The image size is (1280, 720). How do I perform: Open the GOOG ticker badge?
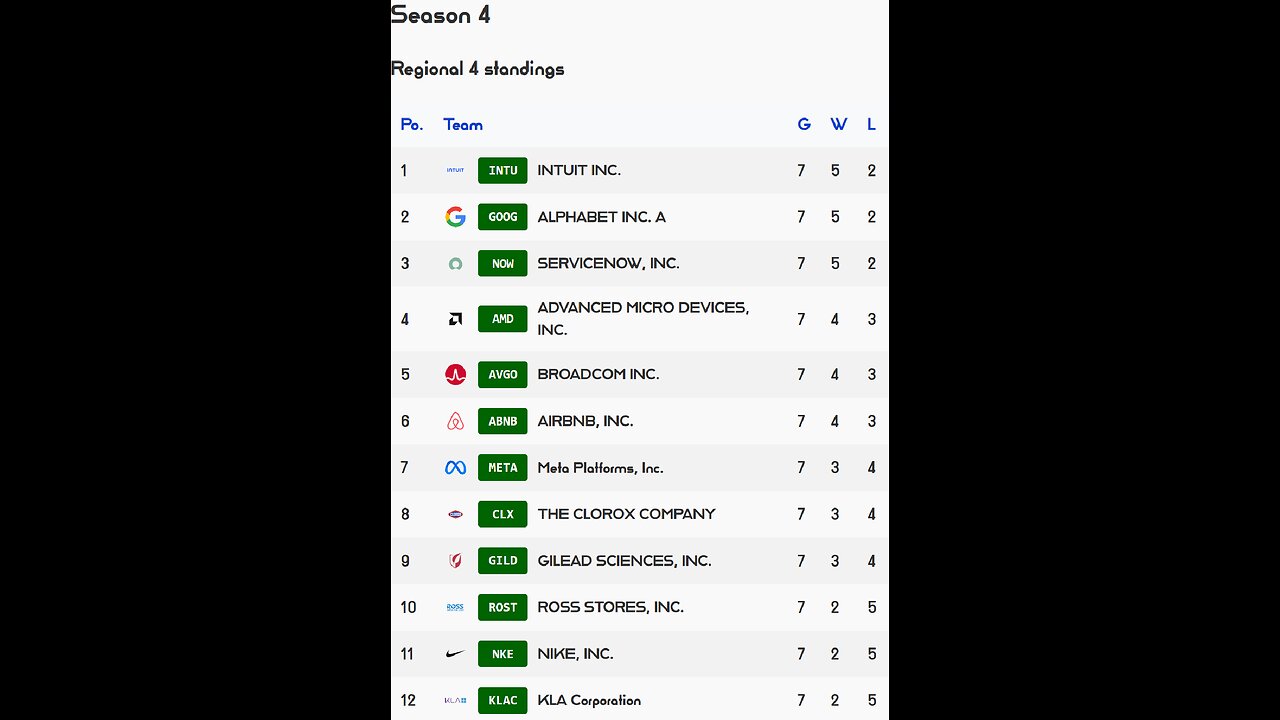(502, 217)
